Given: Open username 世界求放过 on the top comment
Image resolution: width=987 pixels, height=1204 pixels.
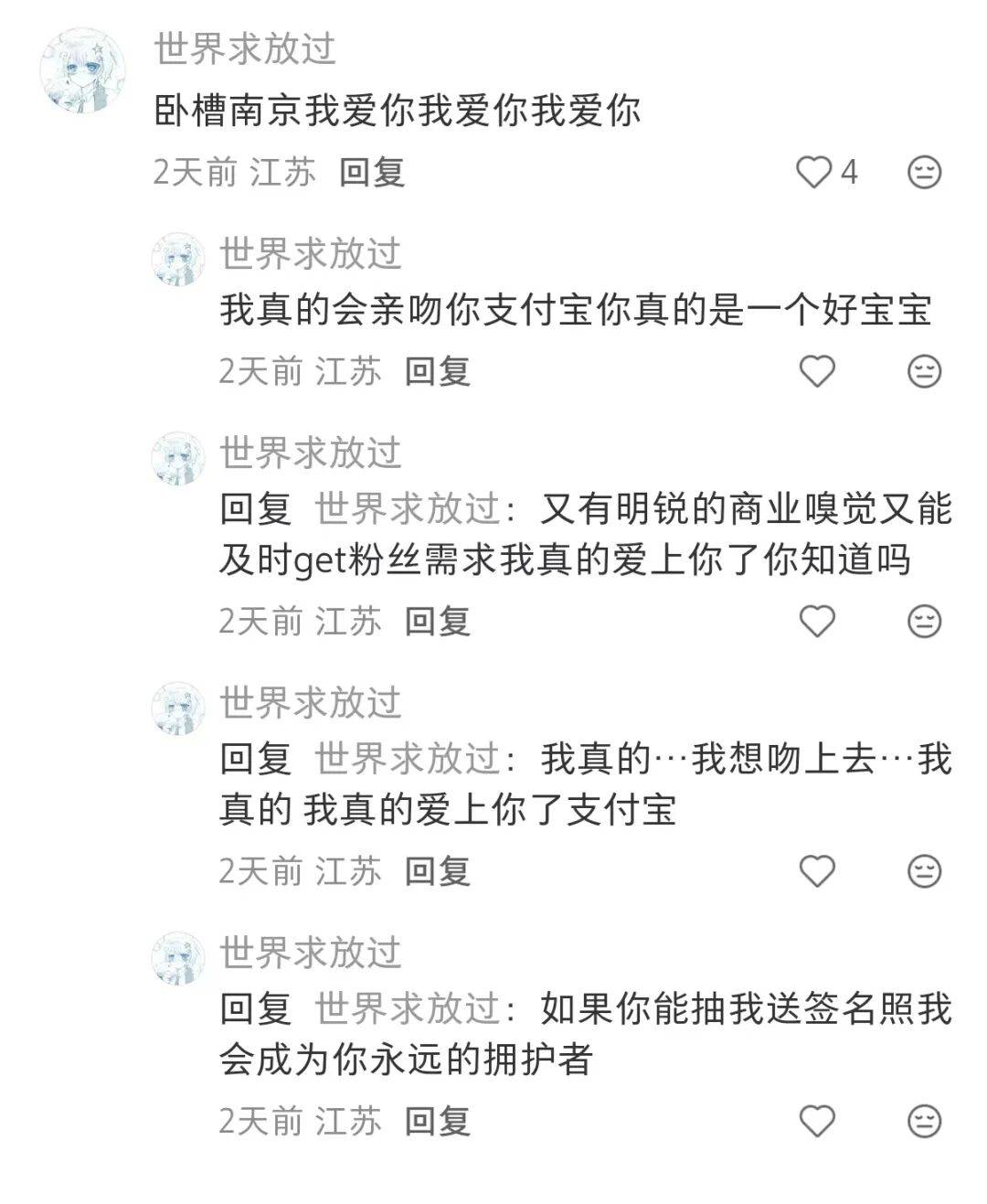Looking at the screenshot, I should (245, 48).
